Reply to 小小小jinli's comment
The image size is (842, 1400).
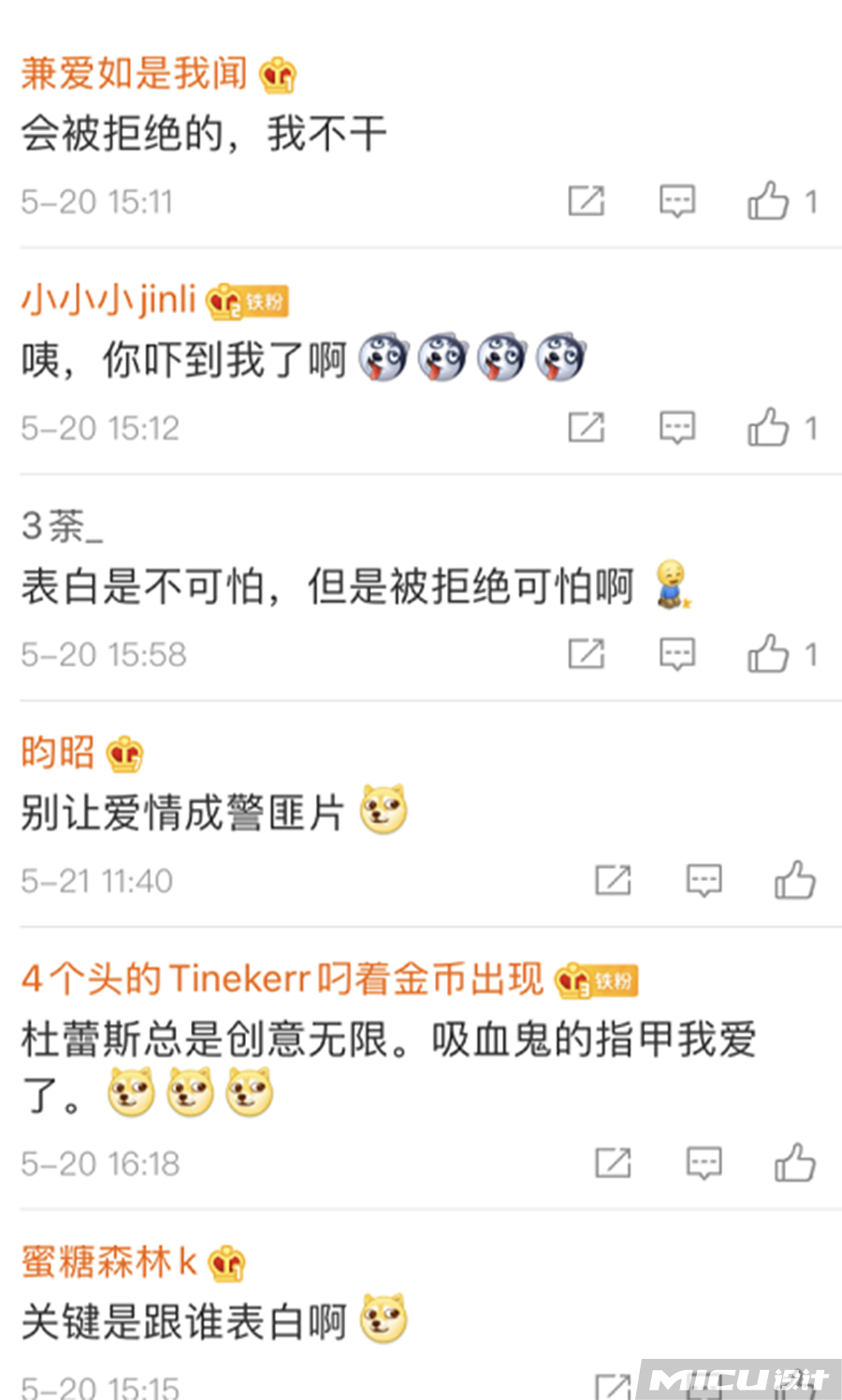coord(677,427)
